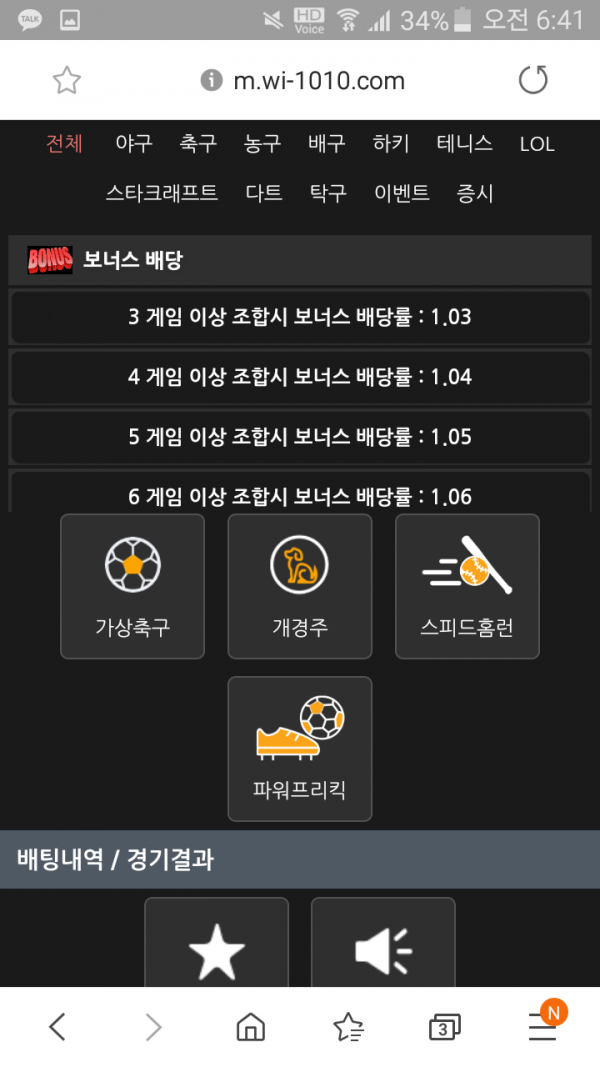Open the 가상축구 game tile
Screen dimensions: 600x1067
[x=132, y=586]
